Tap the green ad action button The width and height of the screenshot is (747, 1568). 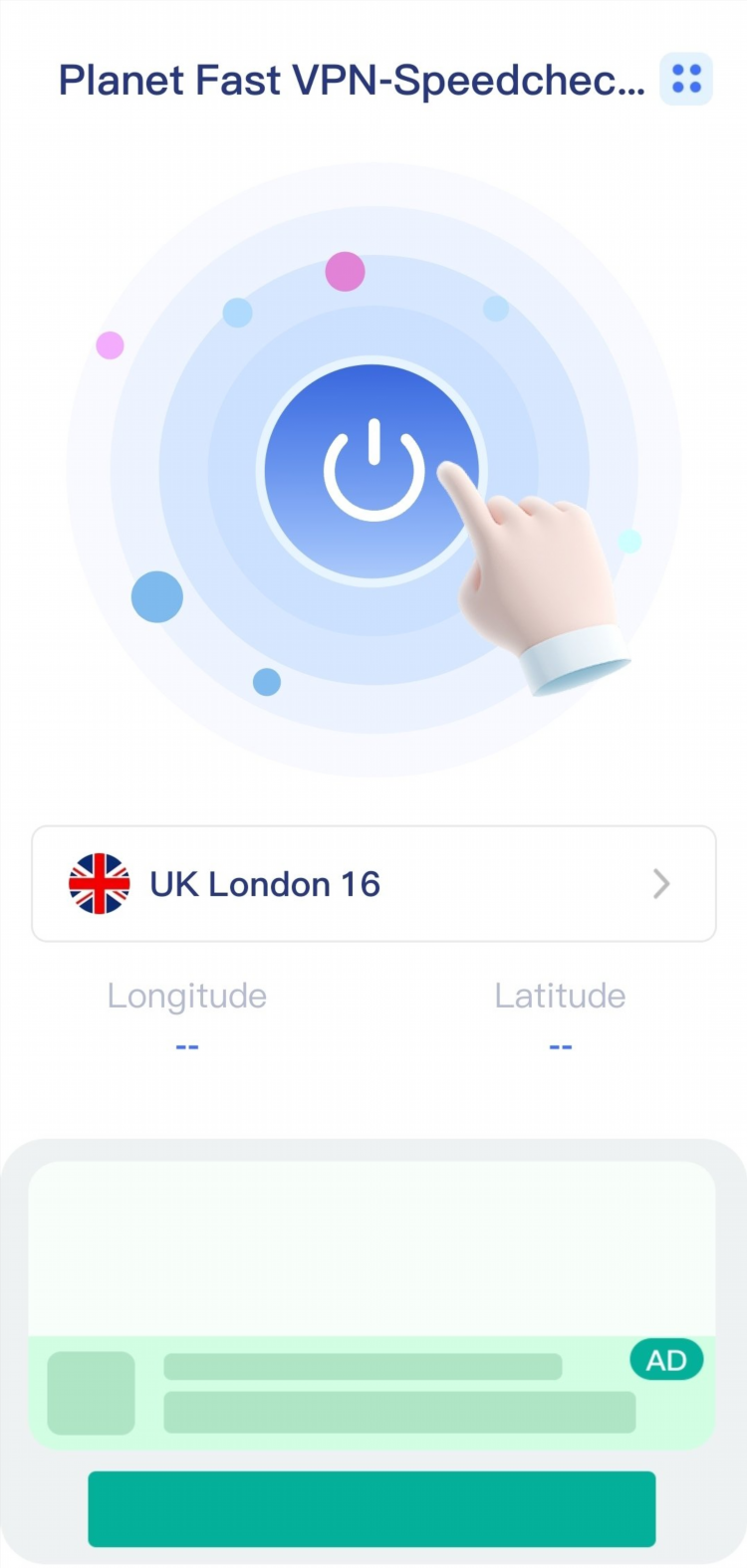point(372,1508)
